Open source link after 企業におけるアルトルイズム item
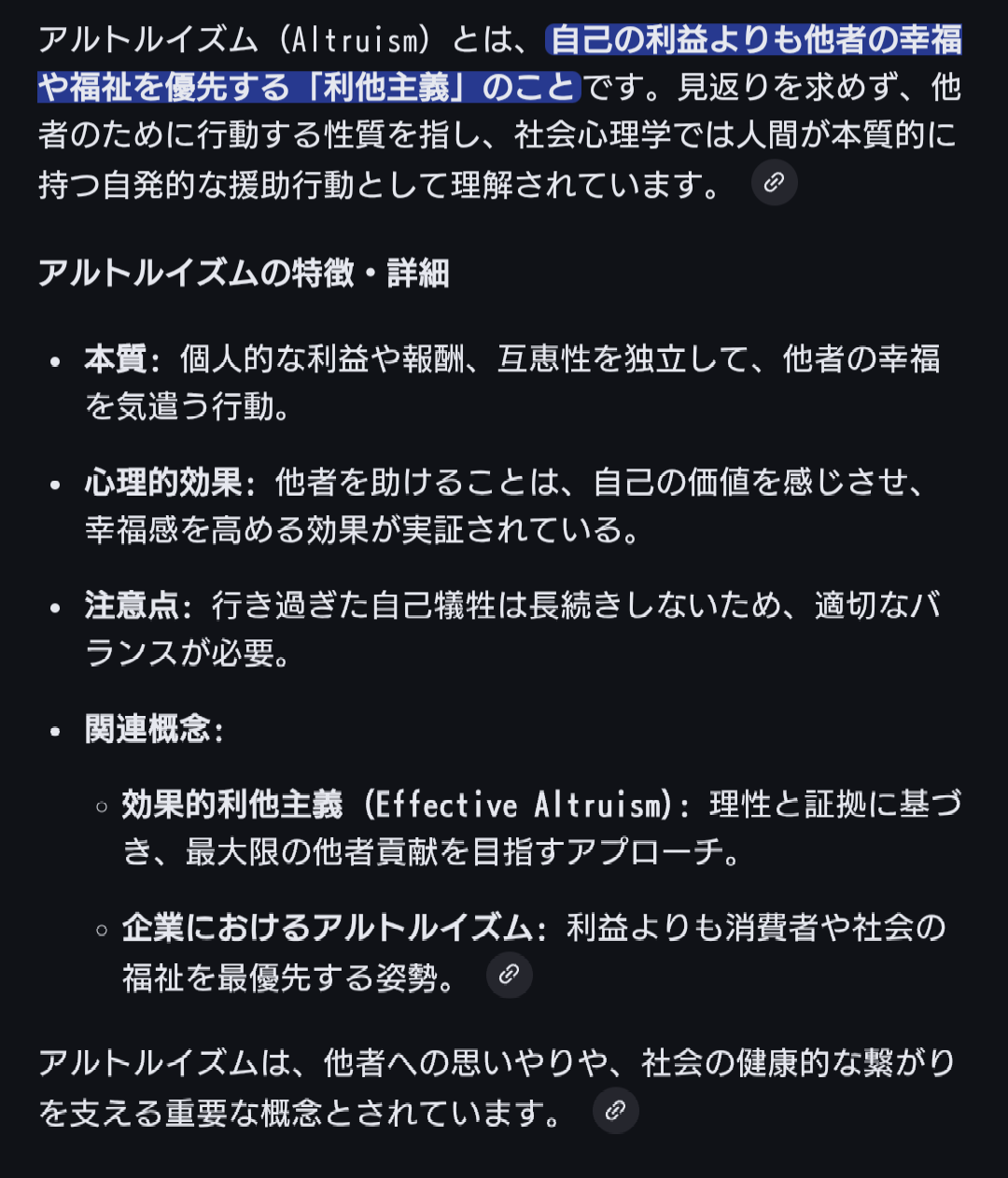1008x1178 pixels. point(509,975)
